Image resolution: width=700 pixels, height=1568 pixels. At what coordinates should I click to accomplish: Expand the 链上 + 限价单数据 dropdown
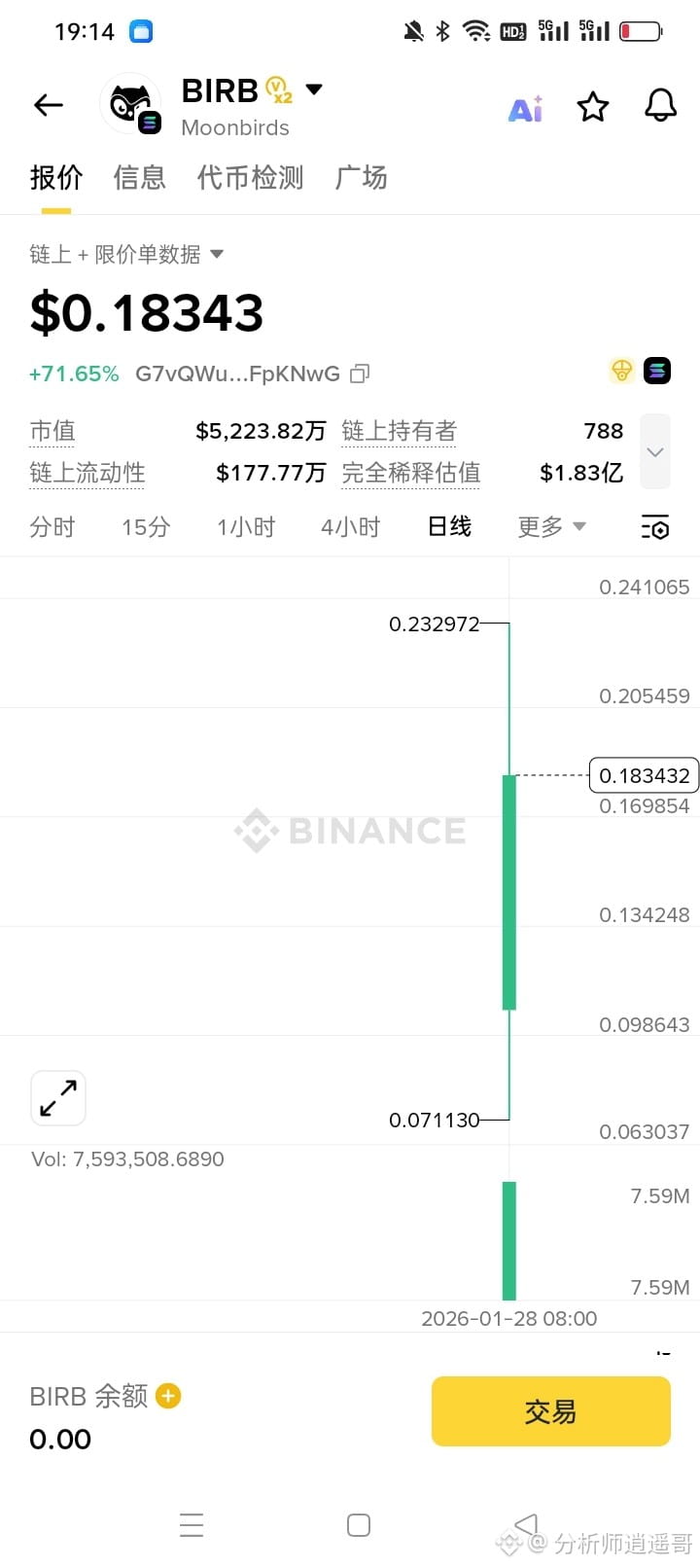[x=217, y=255]
